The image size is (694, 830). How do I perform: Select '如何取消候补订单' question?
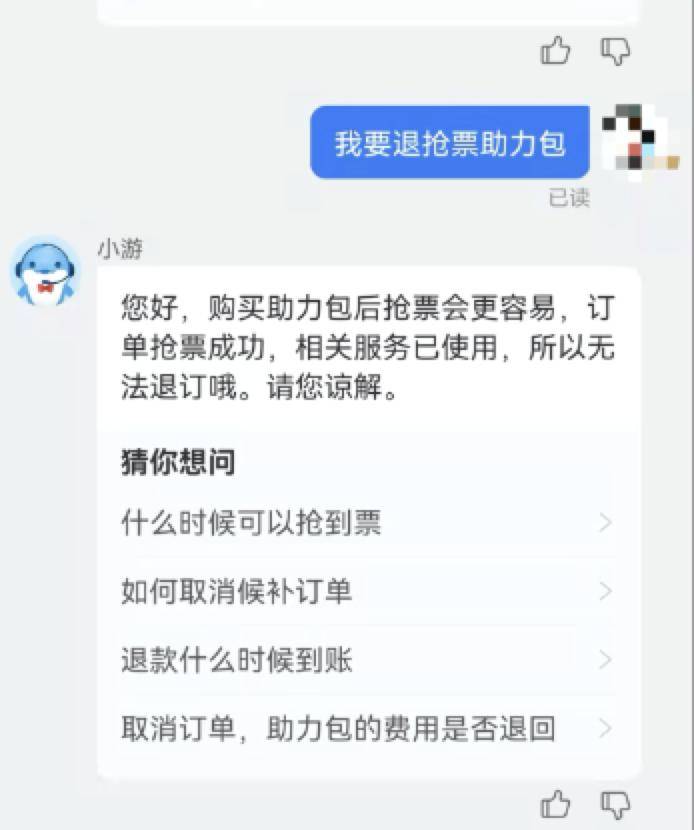coord(366,591)
